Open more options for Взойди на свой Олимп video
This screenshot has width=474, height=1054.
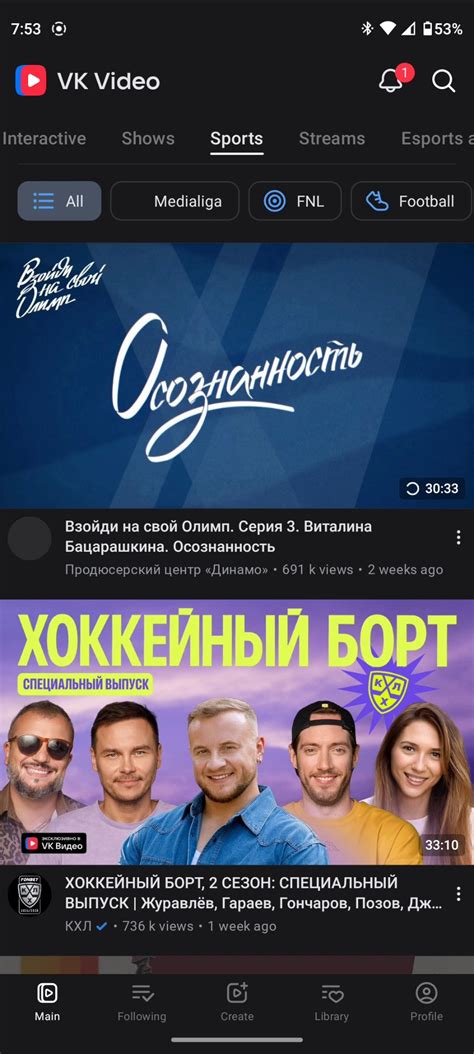coord(458,537)
